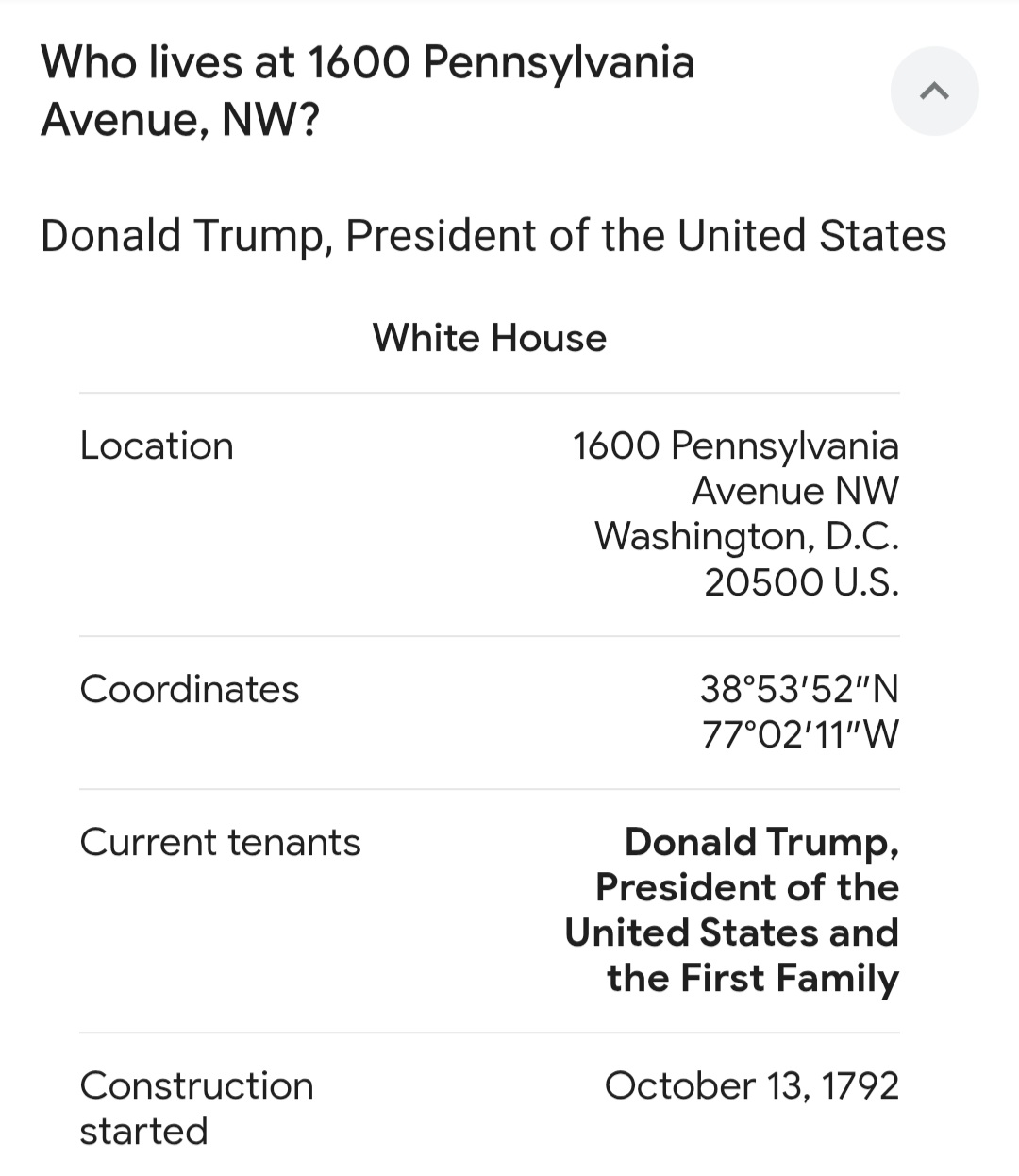
Task: Collapse the 1600 Pennsylvania Avenue answer
Action: click(x=934, y=92)
